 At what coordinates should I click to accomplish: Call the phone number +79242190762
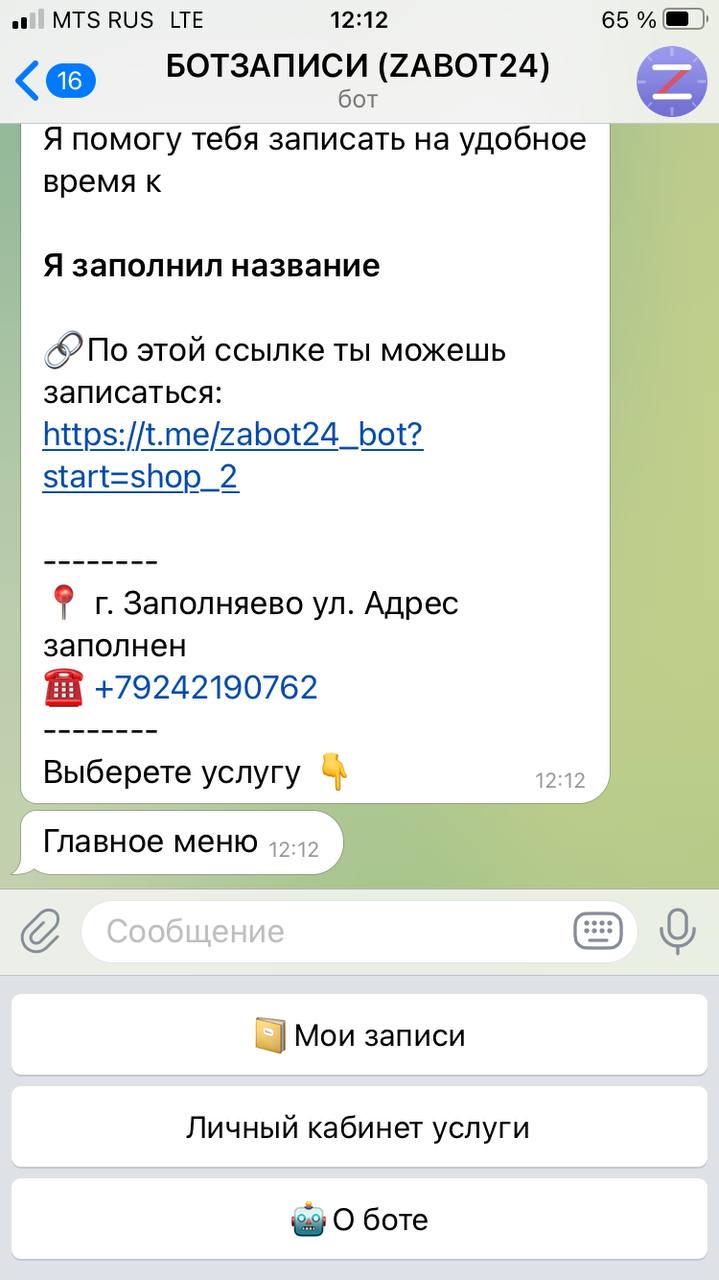pyautogui.click(x=205, y=688)
